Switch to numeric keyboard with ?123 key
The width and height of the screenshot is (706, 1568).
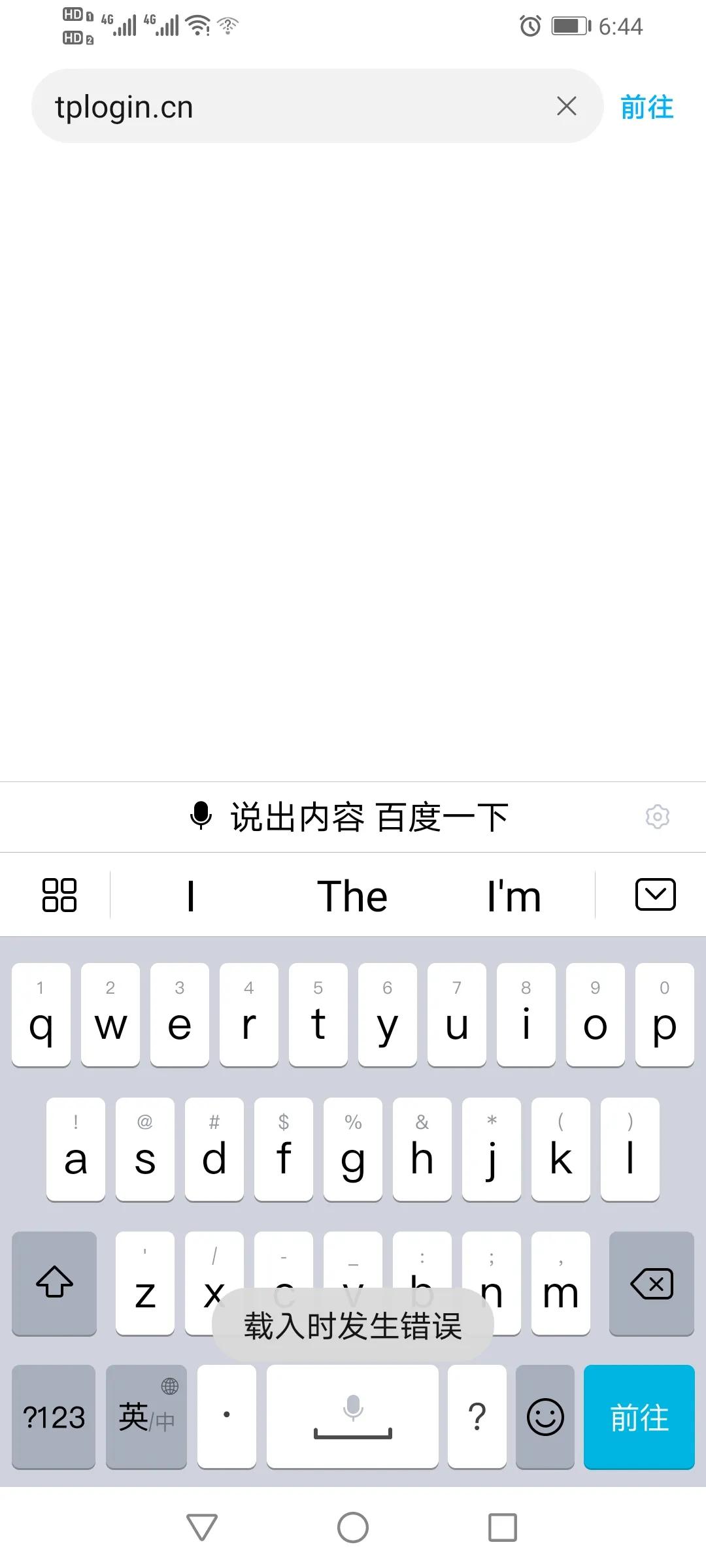pyautogui.click(x=52, y=1418)
